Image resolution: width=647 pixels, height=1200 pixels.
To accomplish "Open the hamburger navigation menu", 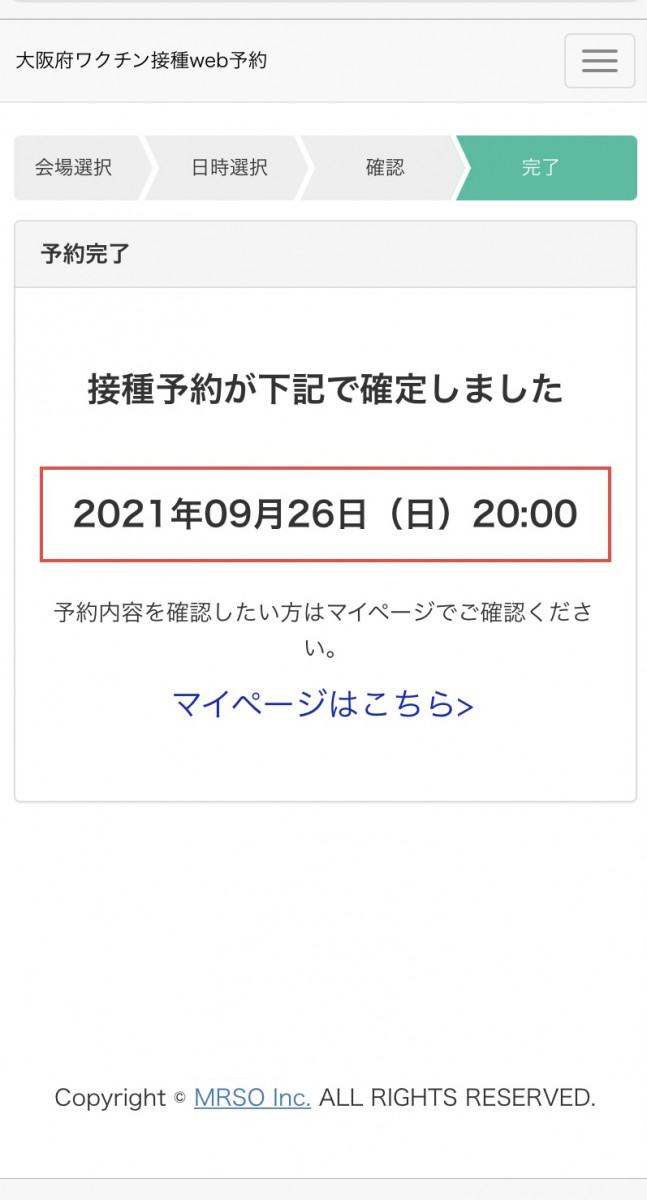I will click(599, 61).
